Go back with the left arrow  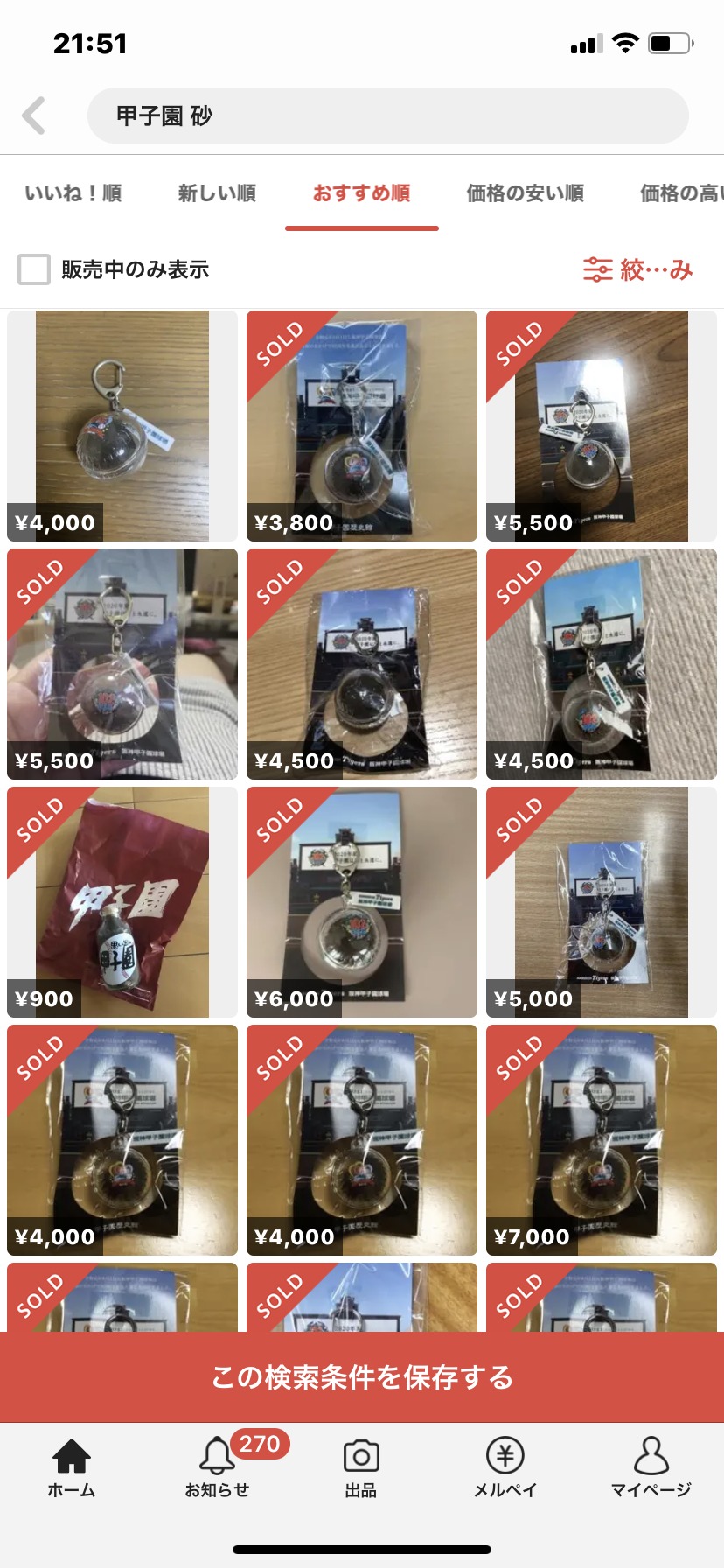(x=34, y=115)
